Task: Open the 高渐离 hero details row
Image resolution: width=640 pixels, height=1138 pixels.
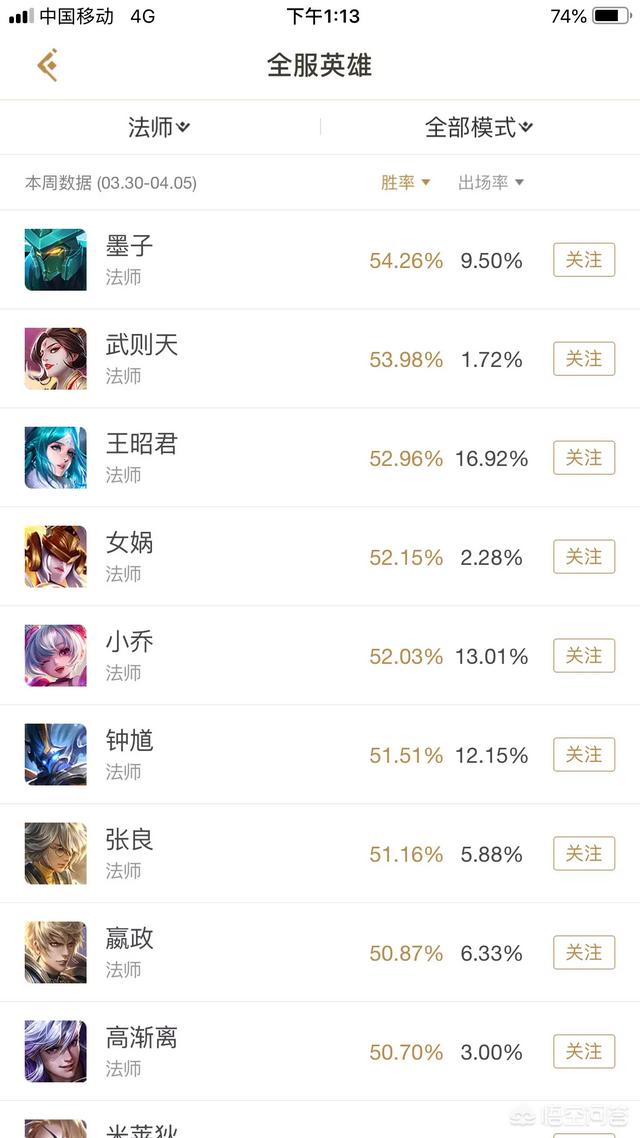Action: pyautogui.click(x=320, y=1051)
